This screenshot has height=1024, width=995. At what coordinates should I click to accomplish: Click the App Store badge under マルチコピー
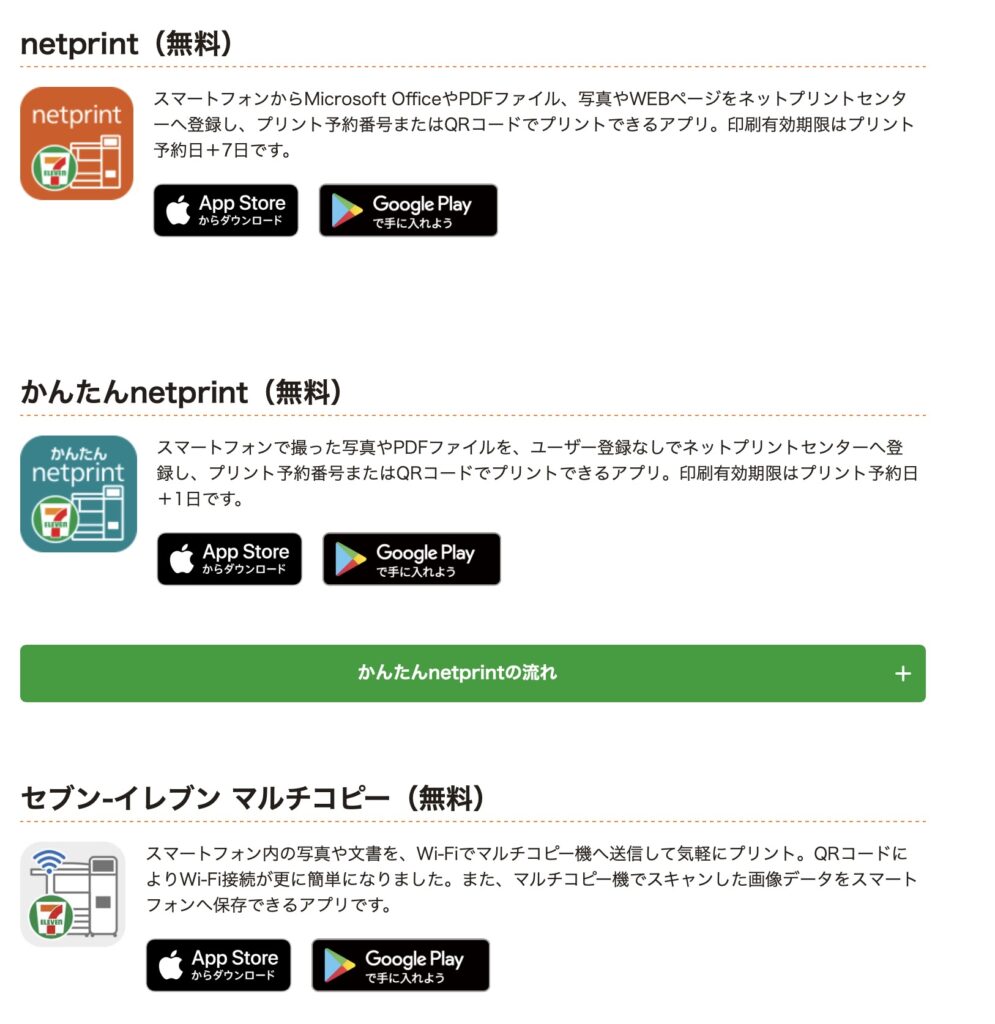(218, 964)
